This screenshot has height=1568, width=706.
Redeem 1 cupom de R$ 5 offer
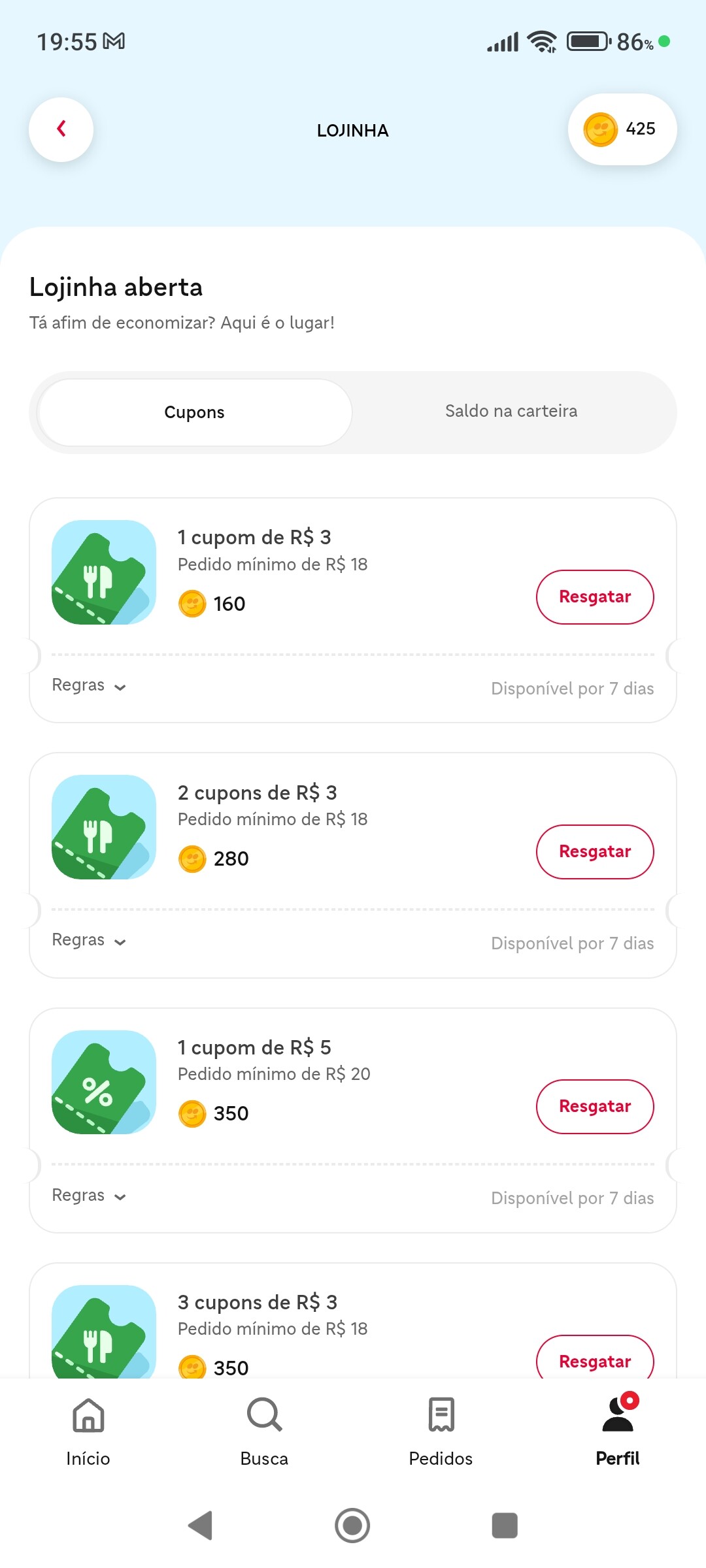595,1107
